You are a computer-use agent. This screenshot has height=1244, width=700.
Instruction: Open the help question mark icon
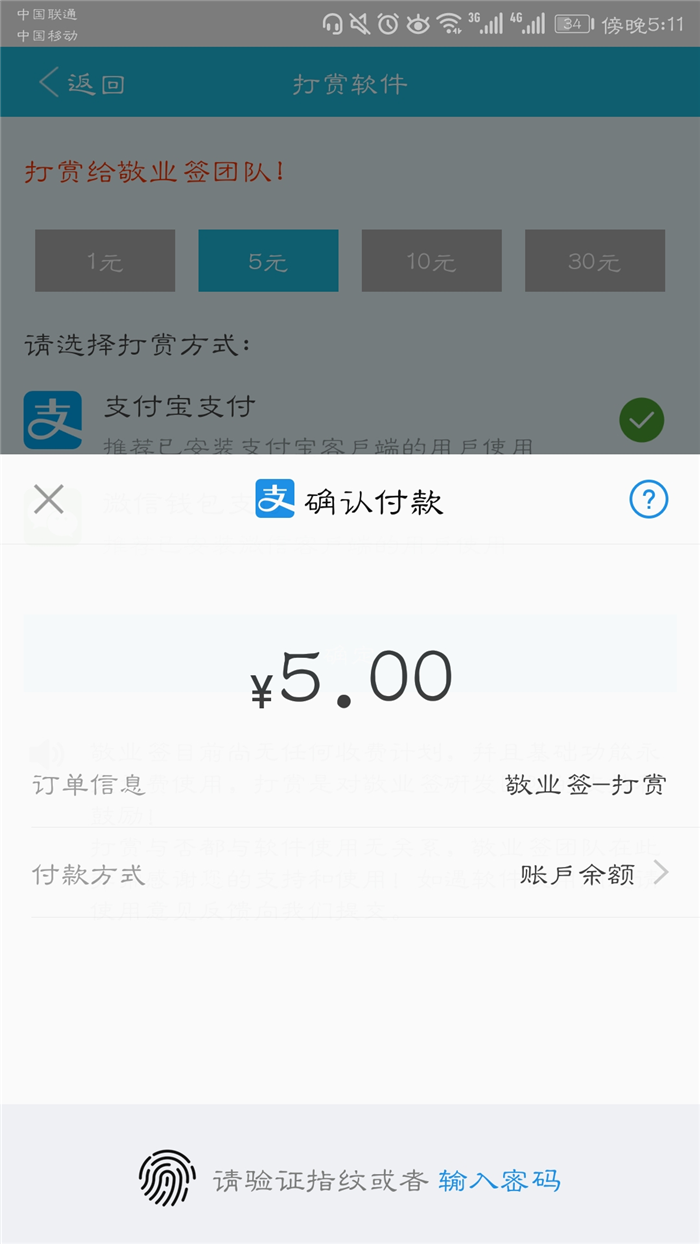(x=648, y=499)
